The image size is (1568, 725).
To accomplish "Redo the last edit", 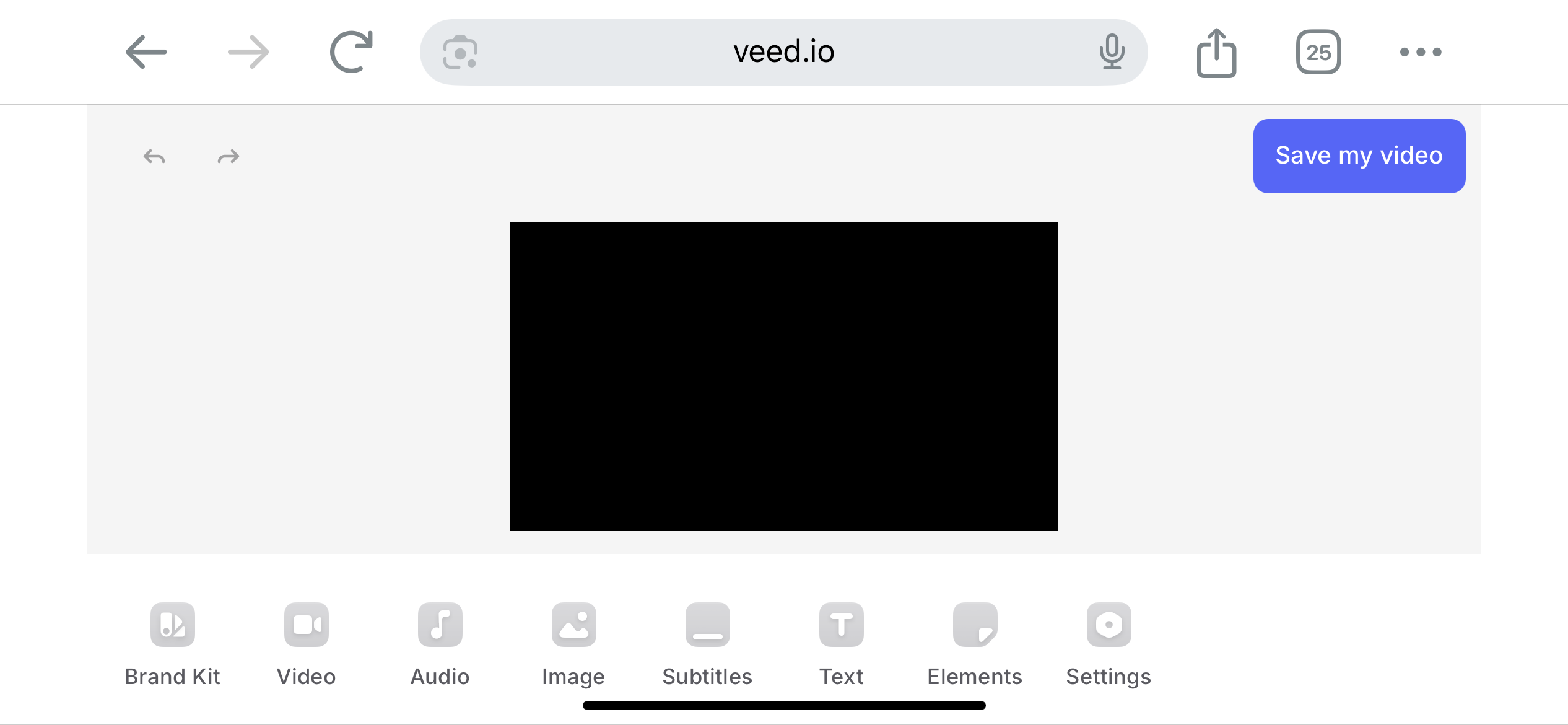I will tap(229, 157).
